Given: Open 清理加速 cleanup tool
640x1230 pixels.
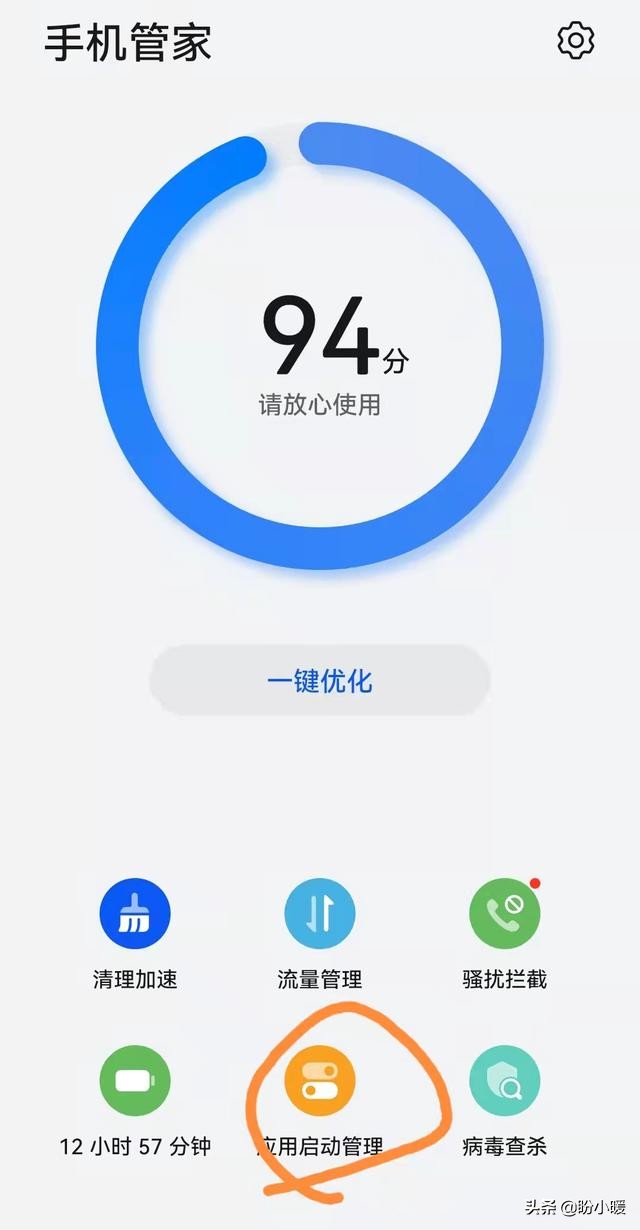Looking at the screenshot, I should tap(135, 915).
